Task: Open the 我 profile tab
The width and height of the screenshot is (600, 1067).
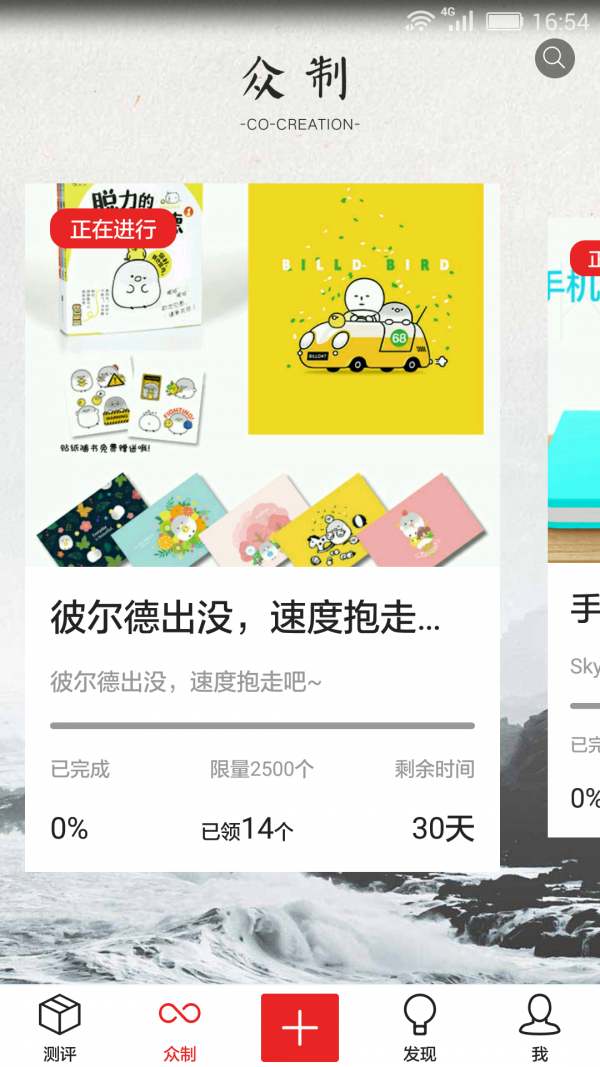Action: (x=539, y=1027)
